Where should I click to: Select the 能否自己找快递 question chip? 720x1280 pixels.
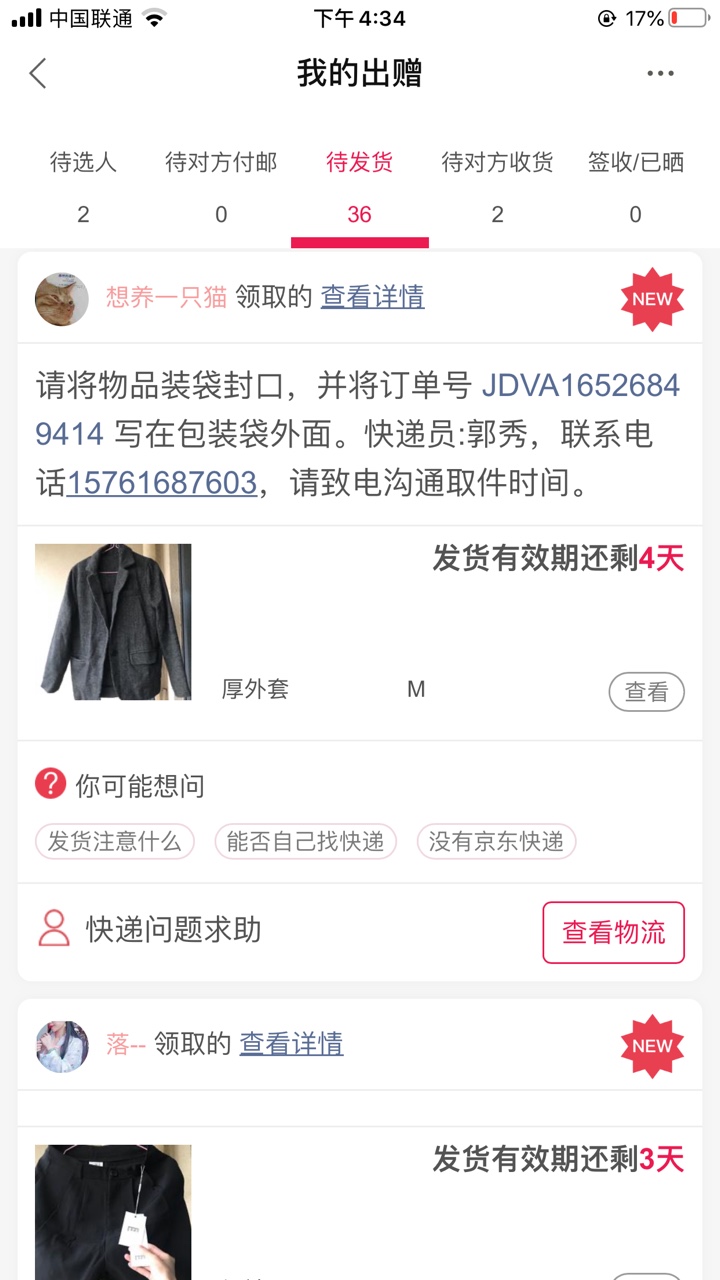point(305,842)
